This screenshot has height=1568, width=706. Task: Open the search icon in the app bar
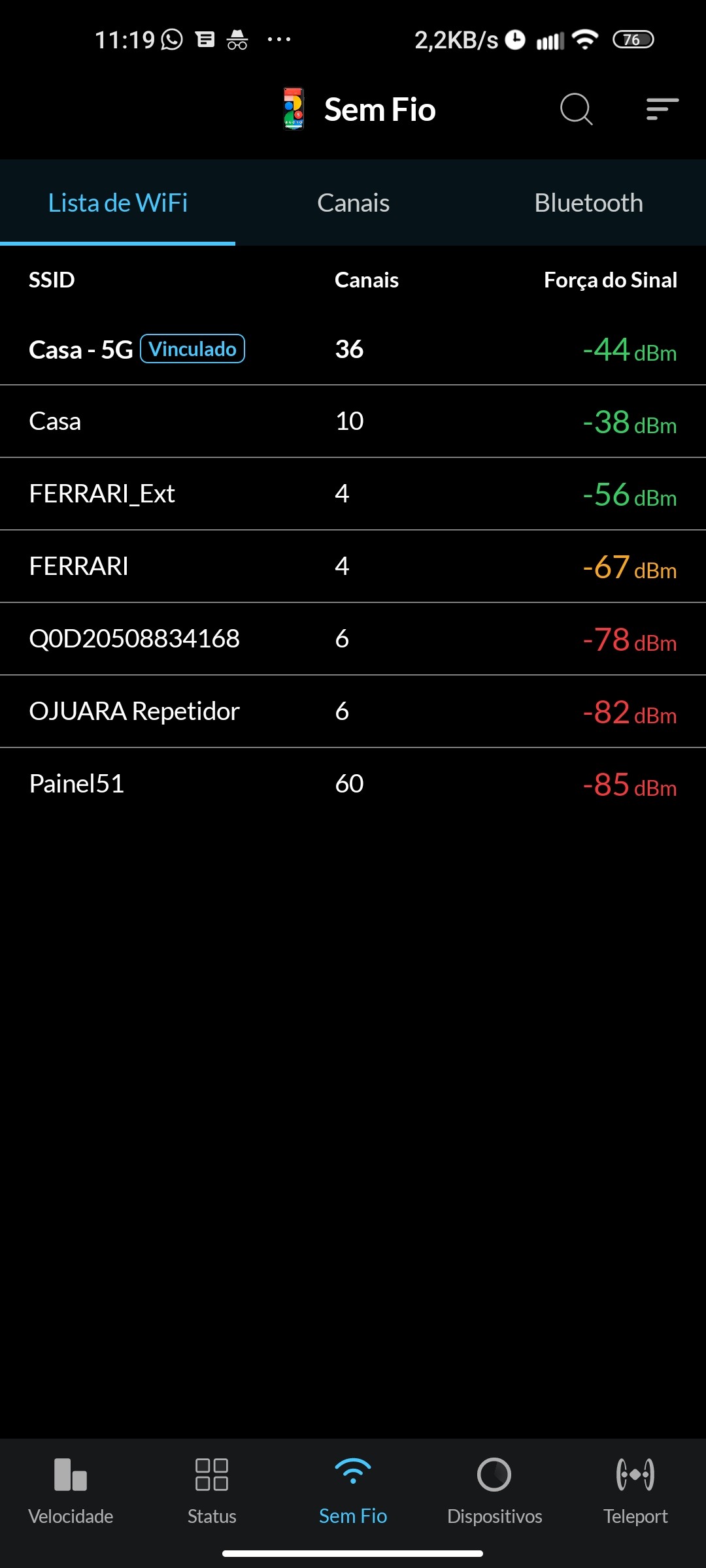(576, 109)
